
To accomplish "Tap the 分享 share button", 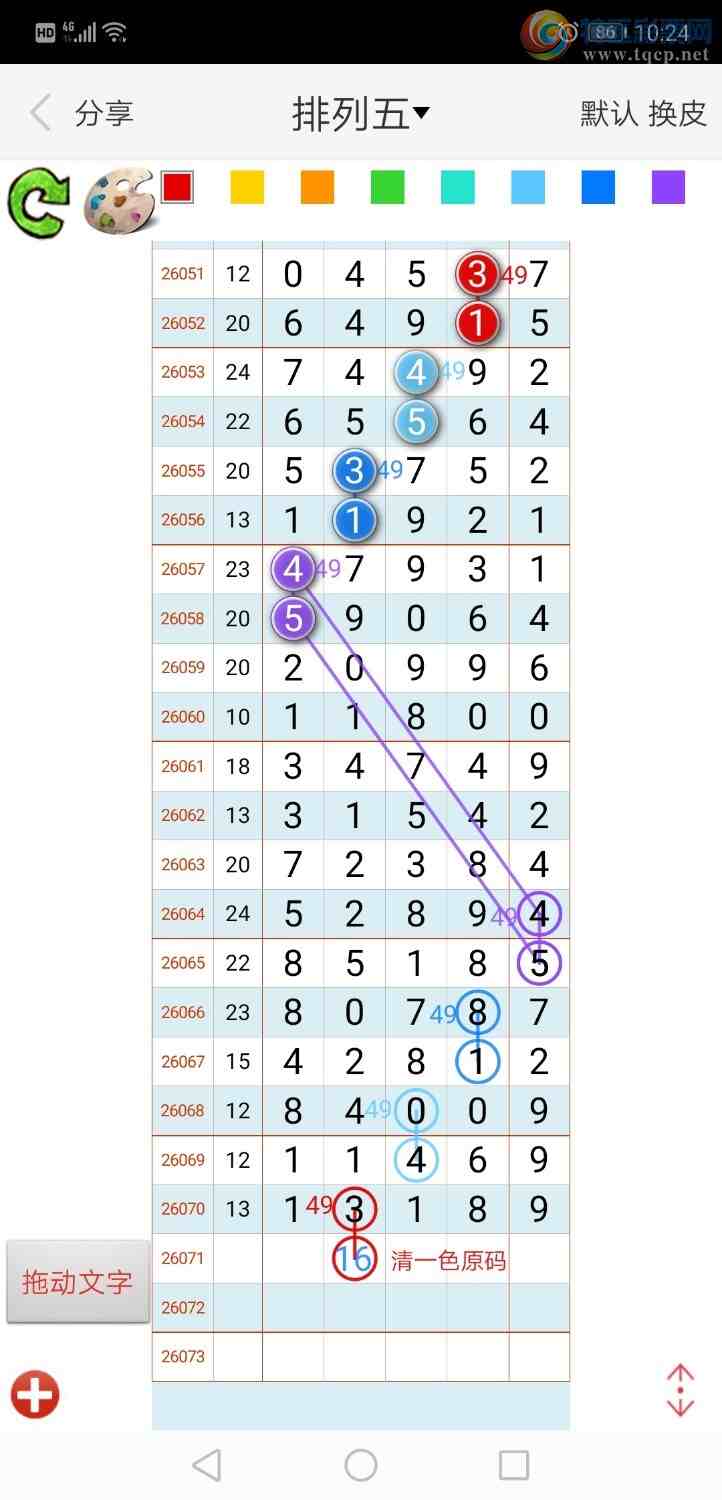I will (104, 113).
